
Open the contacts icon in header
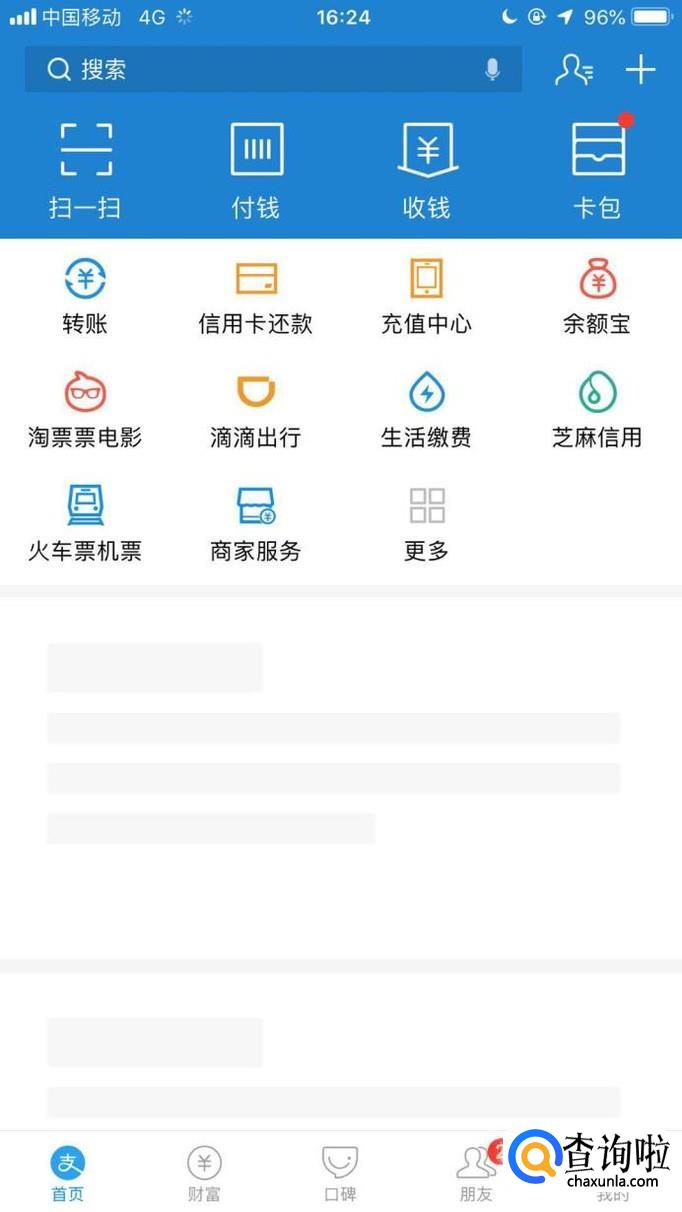click(x=574, y=70)
